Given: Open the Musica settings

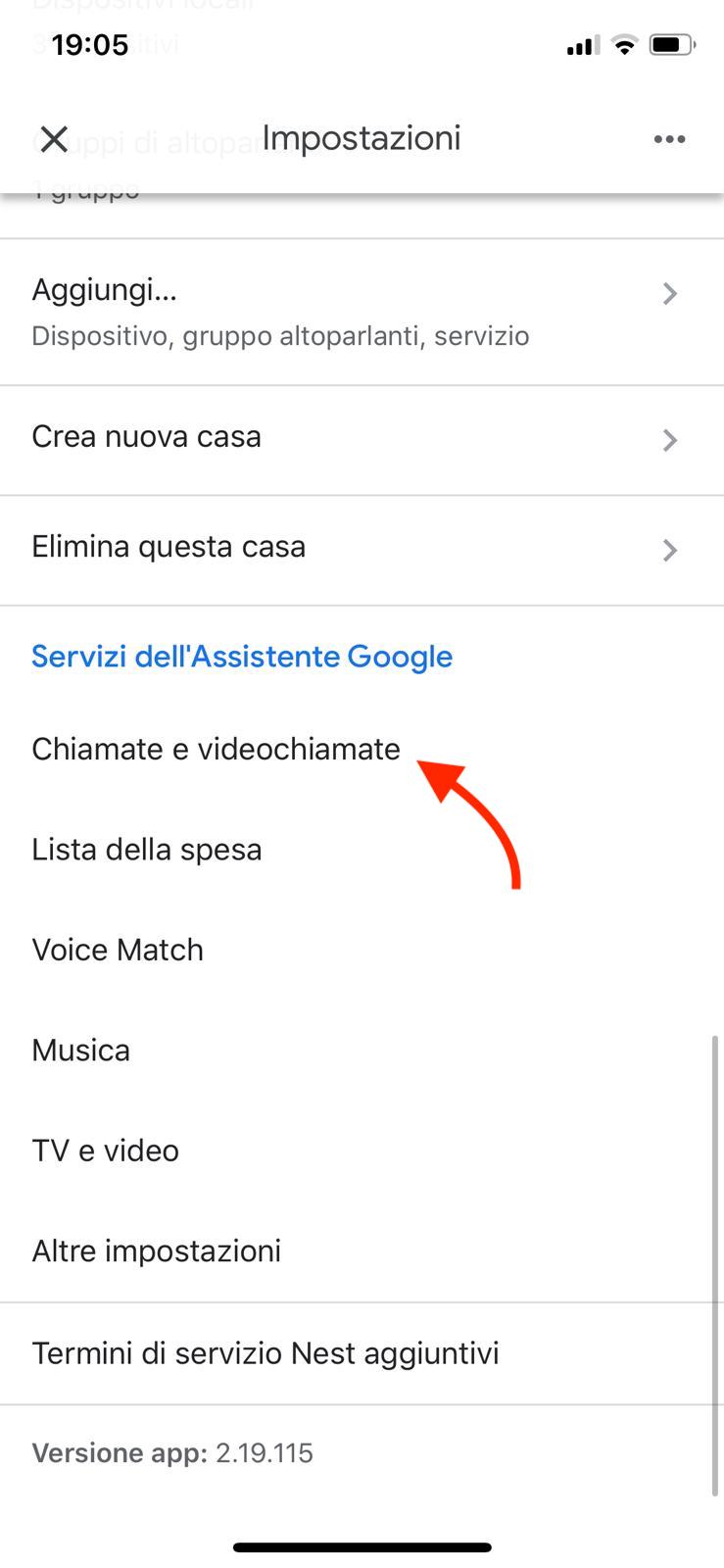Looking at the screenshot, I should [81, 1051].
